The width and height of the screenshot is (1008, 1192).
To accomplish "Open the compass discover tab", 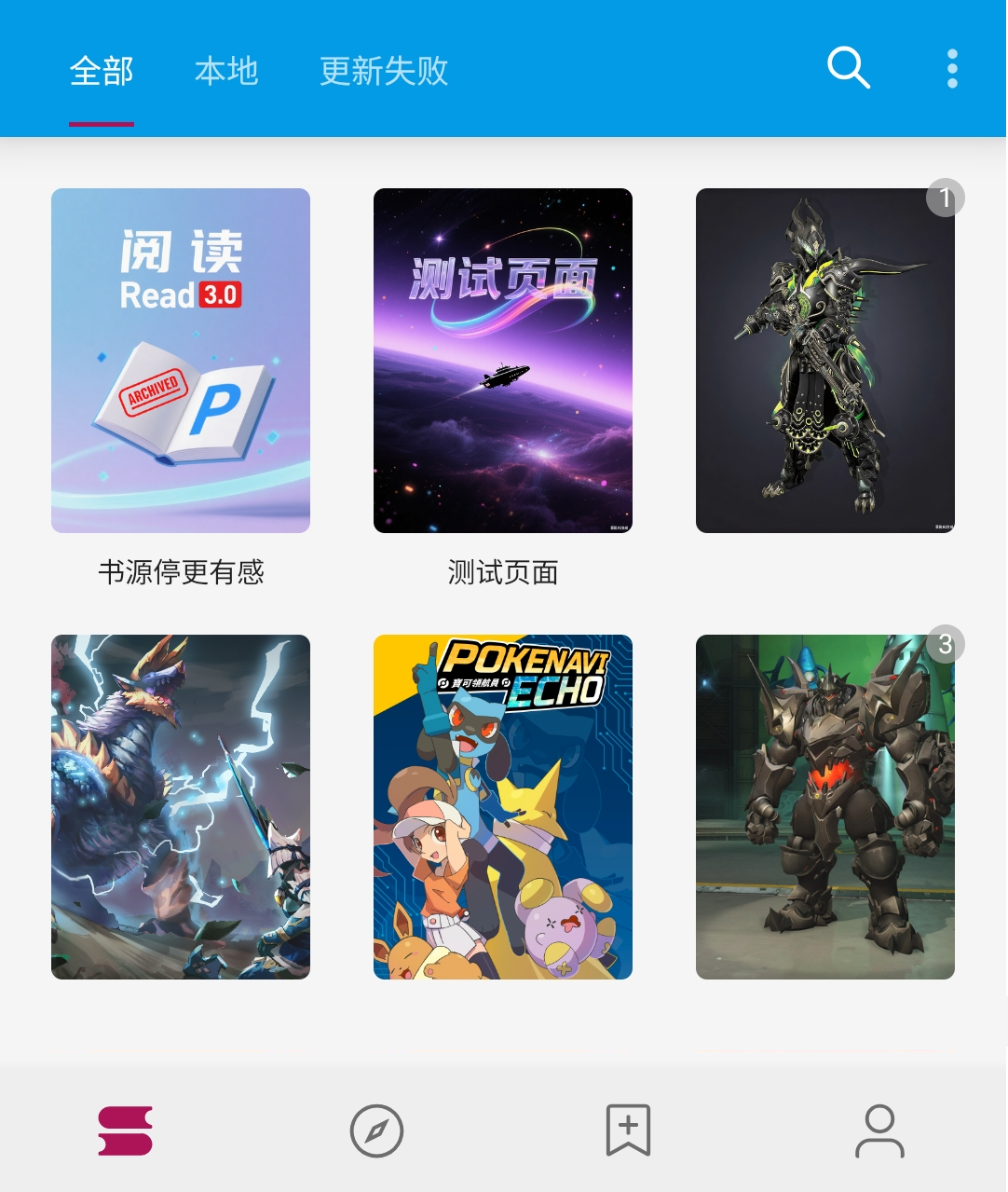I will [x=376, y=1130].
